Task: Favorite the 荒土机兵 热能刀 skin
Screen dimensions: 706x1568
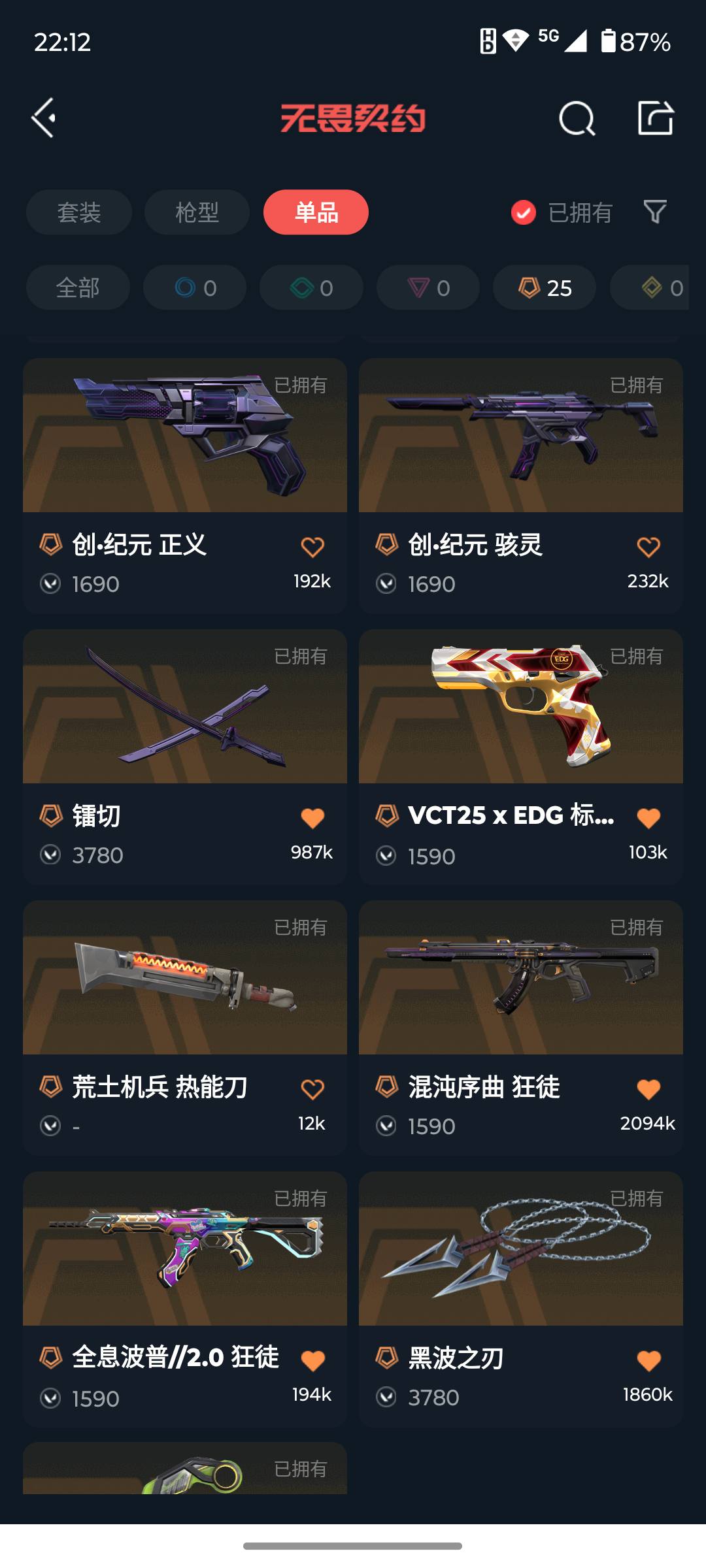Action: [x=312, y=1089]
